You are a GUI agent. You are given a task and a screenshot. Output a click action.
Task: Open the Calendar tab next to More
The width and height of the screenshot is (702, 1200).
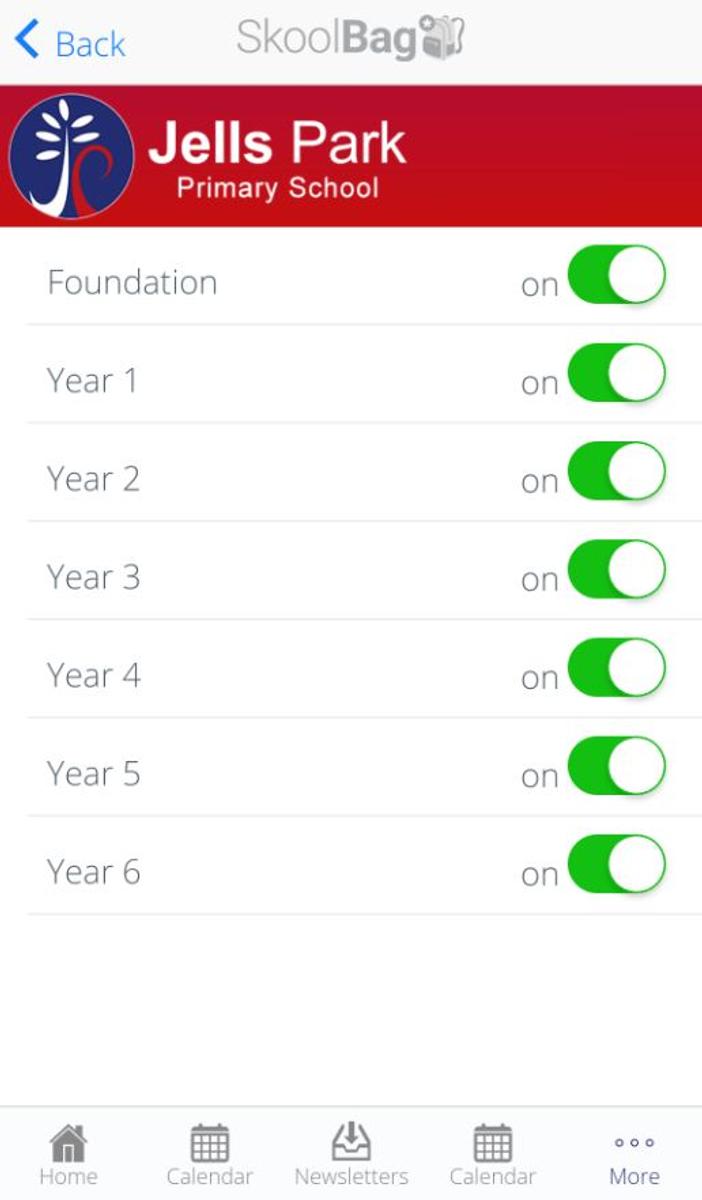pos(493,1155)
